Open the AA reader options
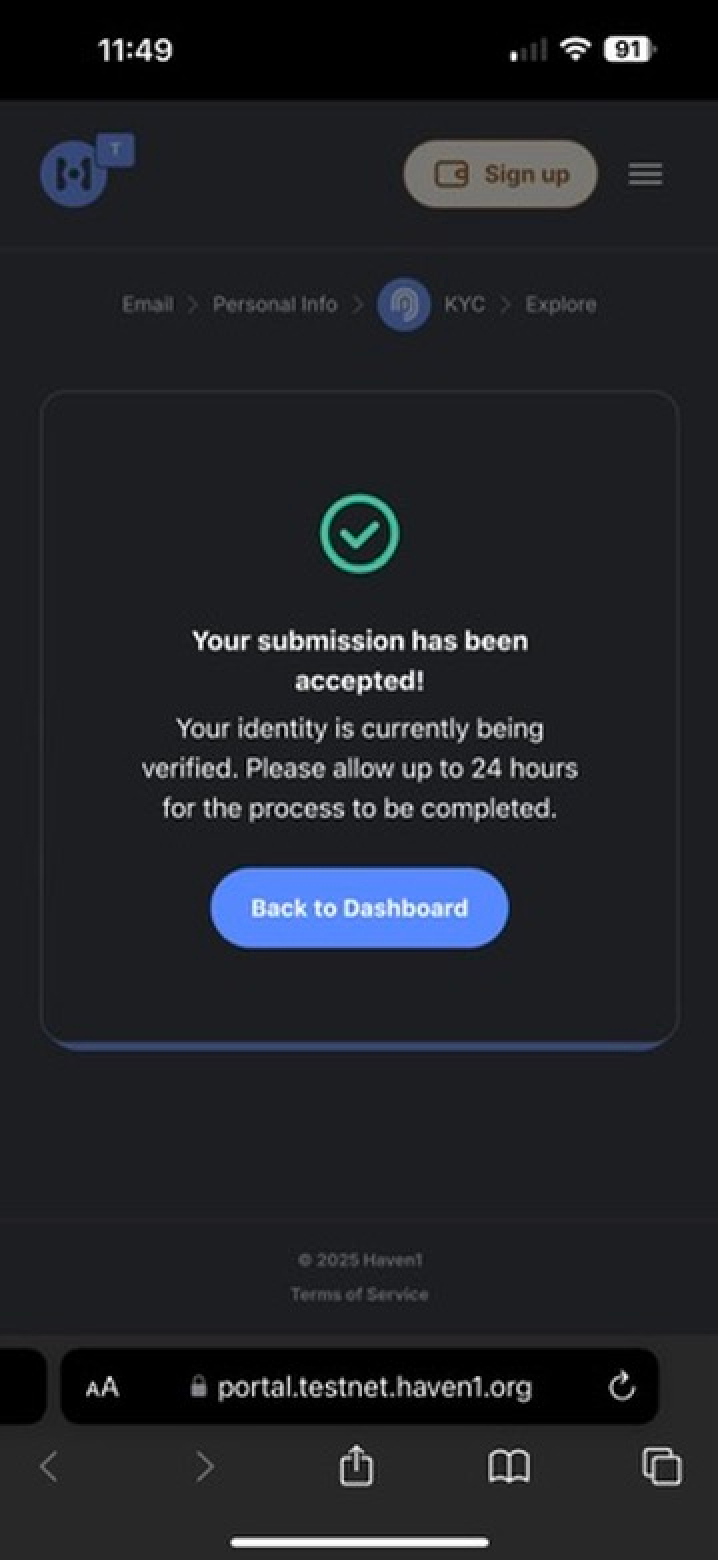Viewport: 718px width, 1560px height. (x=102, y=1387)
